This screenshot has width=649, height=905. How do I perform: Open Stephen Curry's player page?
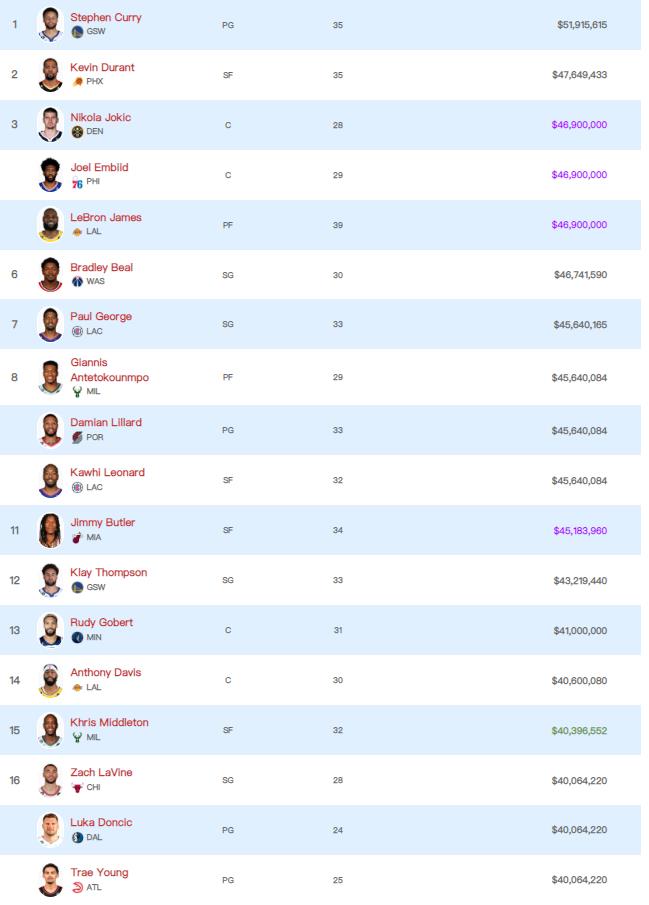105,18
